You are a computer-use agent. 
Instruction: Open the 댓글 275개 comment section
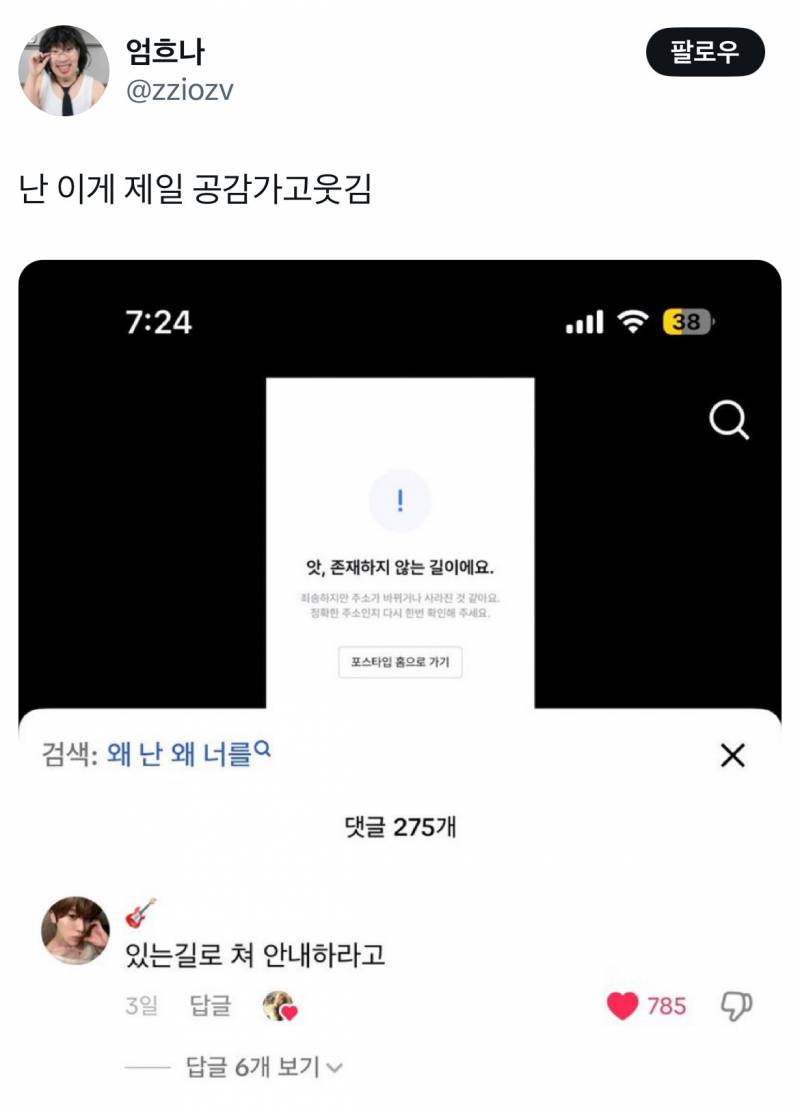point(400,825)
